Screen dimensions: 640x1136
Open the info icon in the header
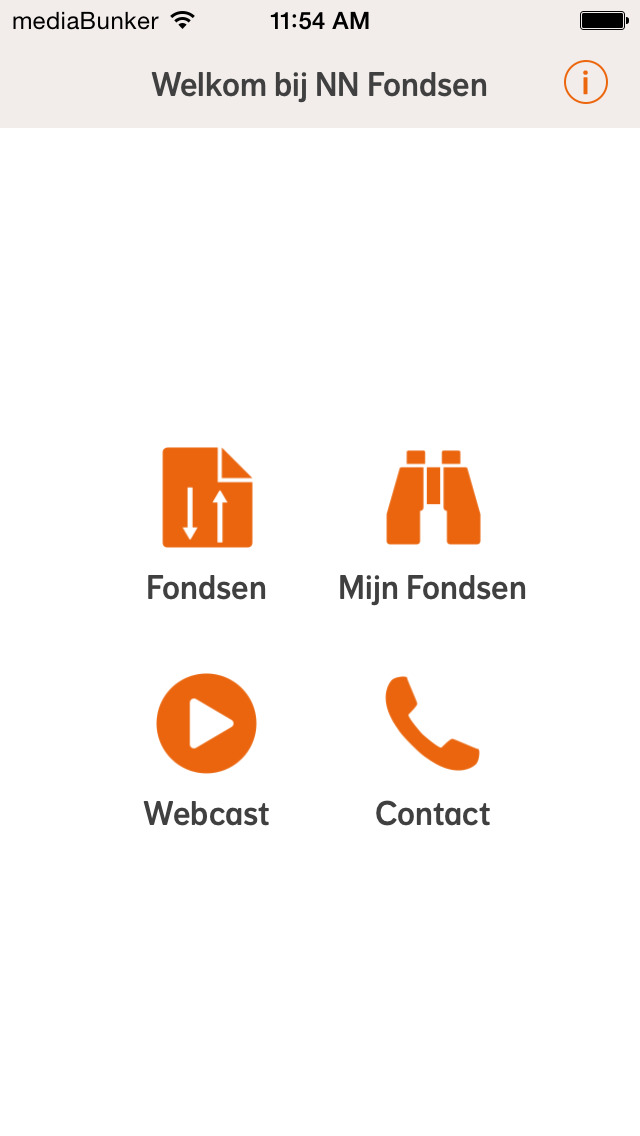tap(586, 82)
